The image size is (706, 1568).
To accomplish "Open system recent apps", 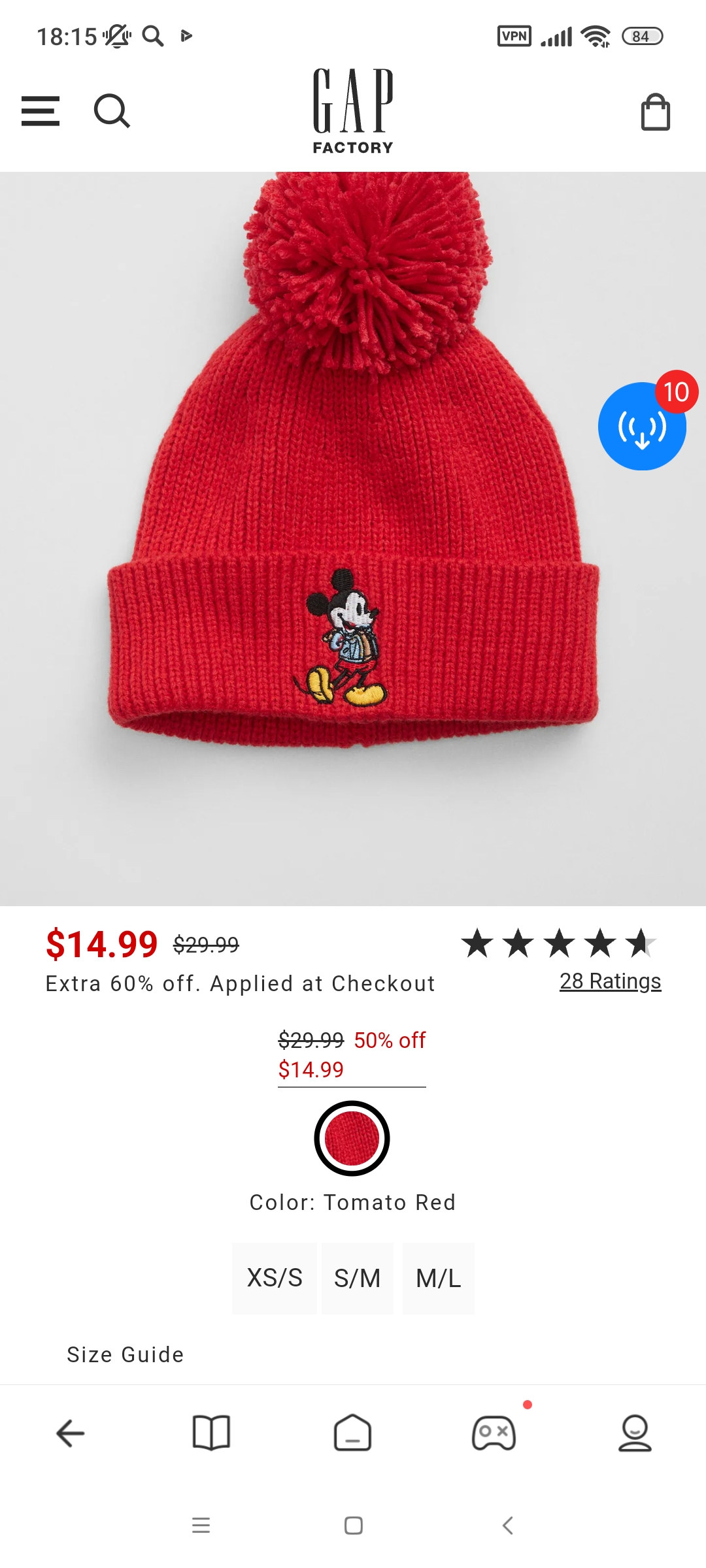I will tap(201, 1526).
